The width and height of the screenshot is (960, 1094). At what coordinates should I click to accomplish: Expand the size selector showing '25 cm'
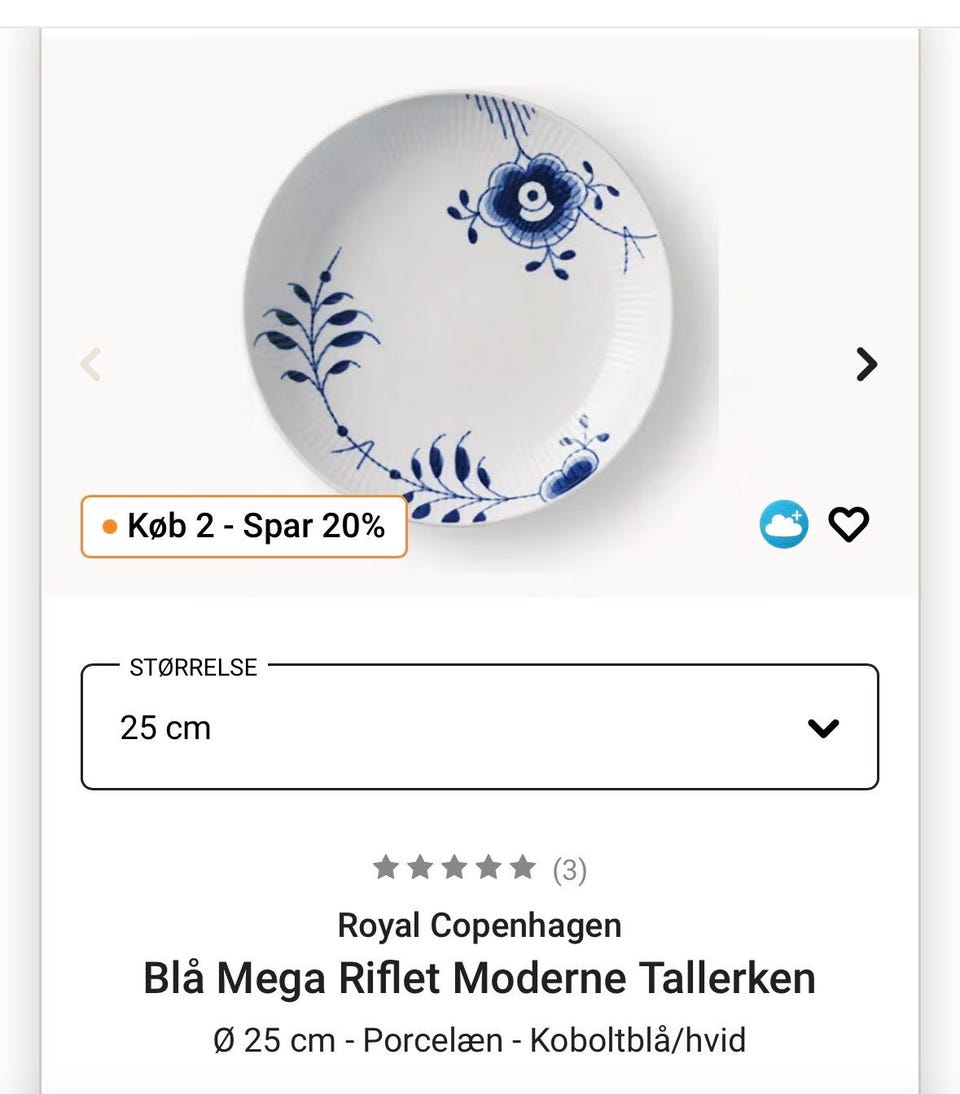pos(480,728)
